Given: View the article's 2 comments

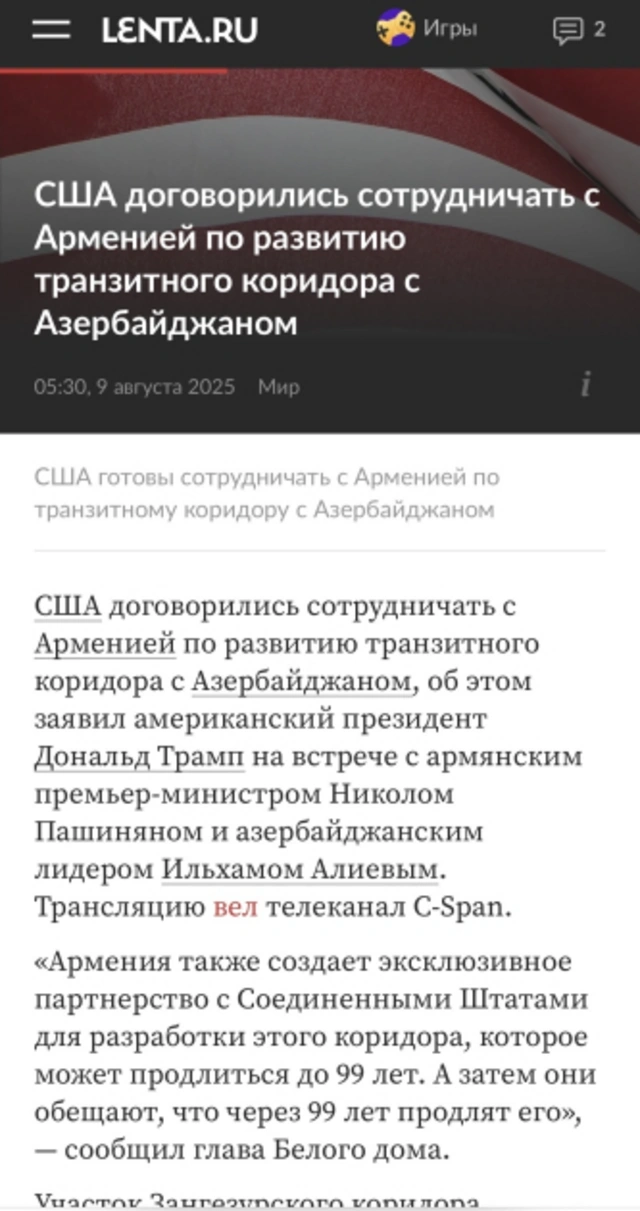Looking at the screenshot, I should coord(580,30).
